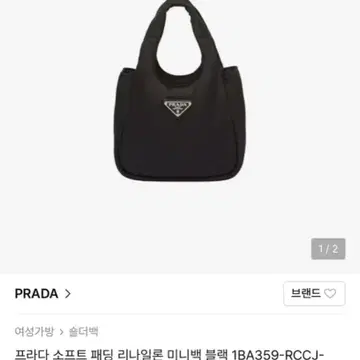This screenshot has height=360, width=360.
Task: Open the PRADA brand page
Action: tap(43, 294)
